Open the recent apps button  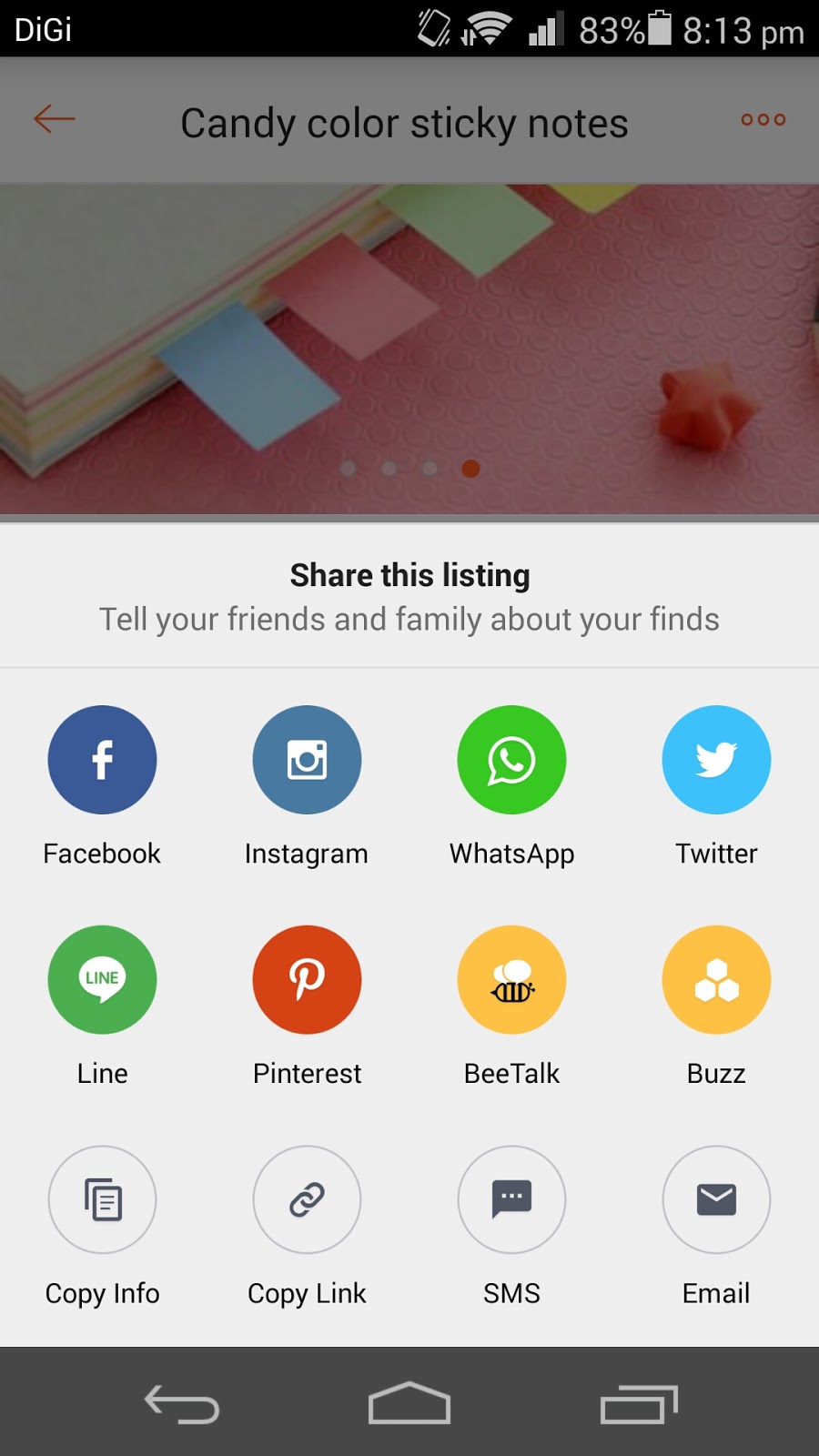[x=639, y=1404]
